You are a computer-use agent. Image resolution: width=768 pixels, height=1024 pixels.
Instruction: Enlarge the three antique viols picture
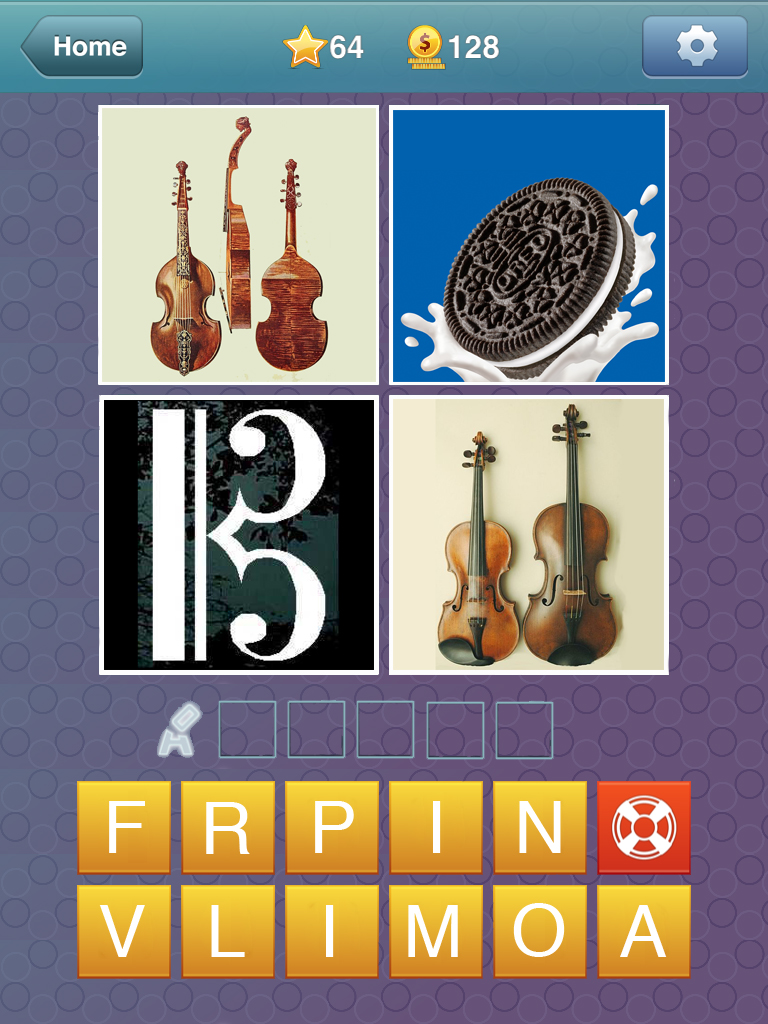(239, 245)
